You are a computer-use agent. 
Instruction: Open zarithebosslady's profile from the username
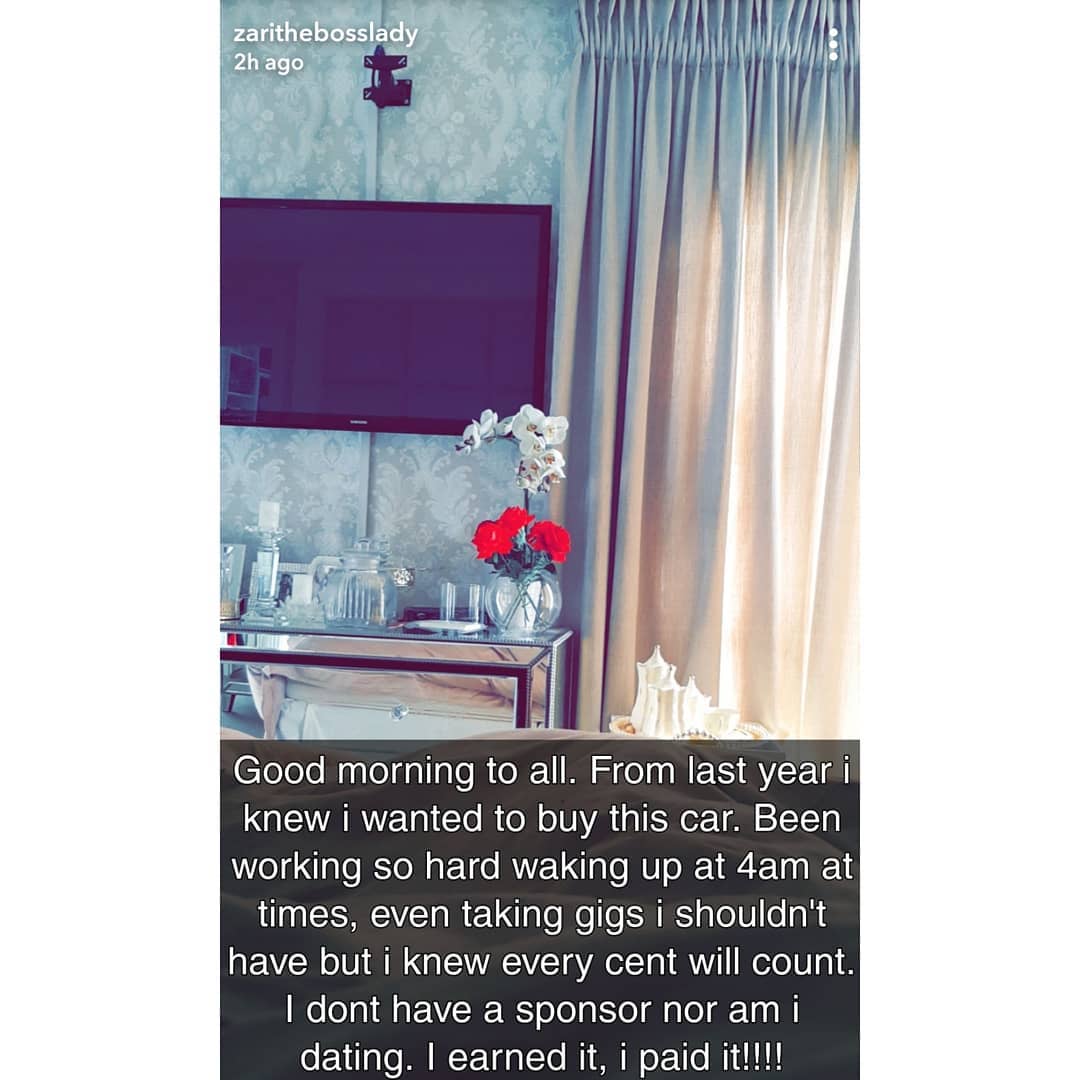324,33
